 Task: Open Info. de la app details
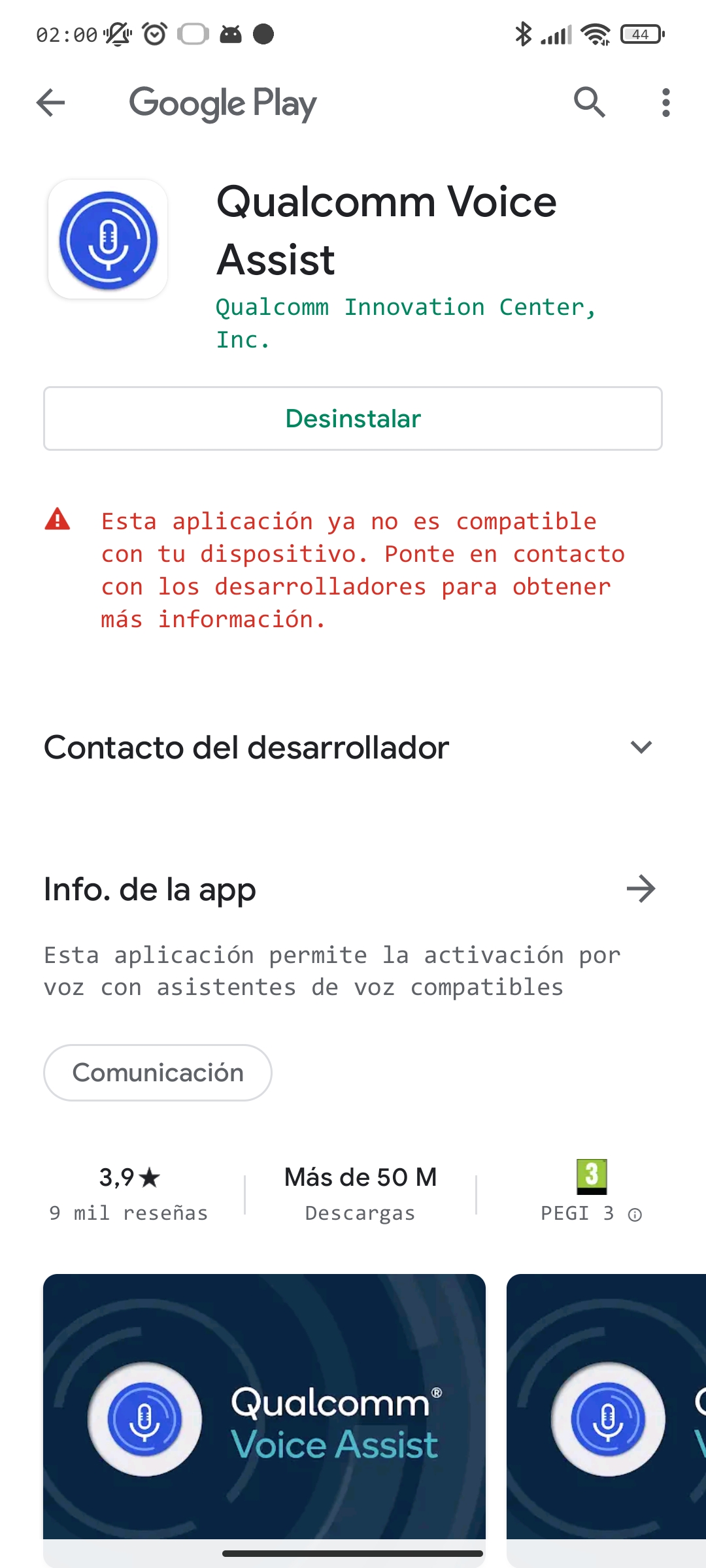coord(352,889)
